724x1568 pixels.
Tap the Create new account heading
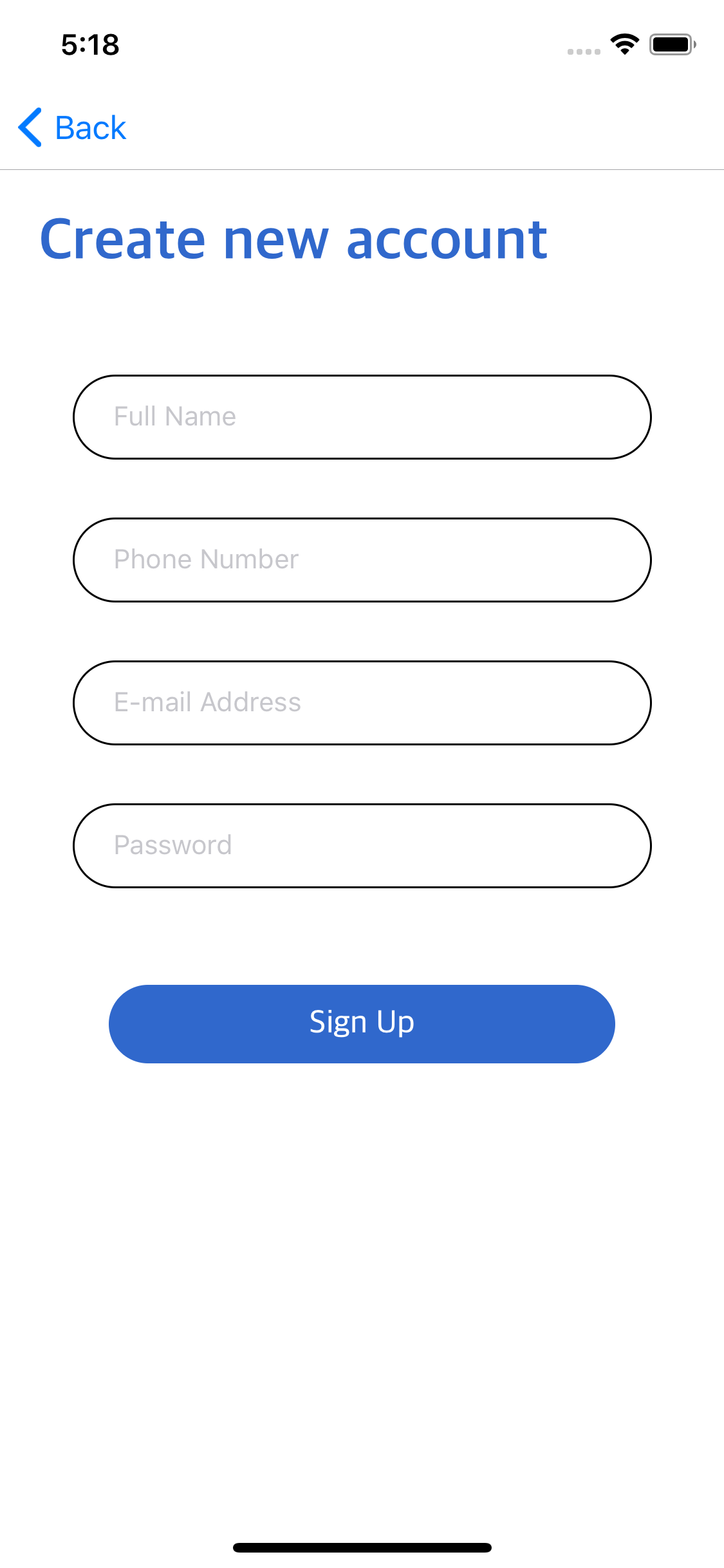coord(293,239)
